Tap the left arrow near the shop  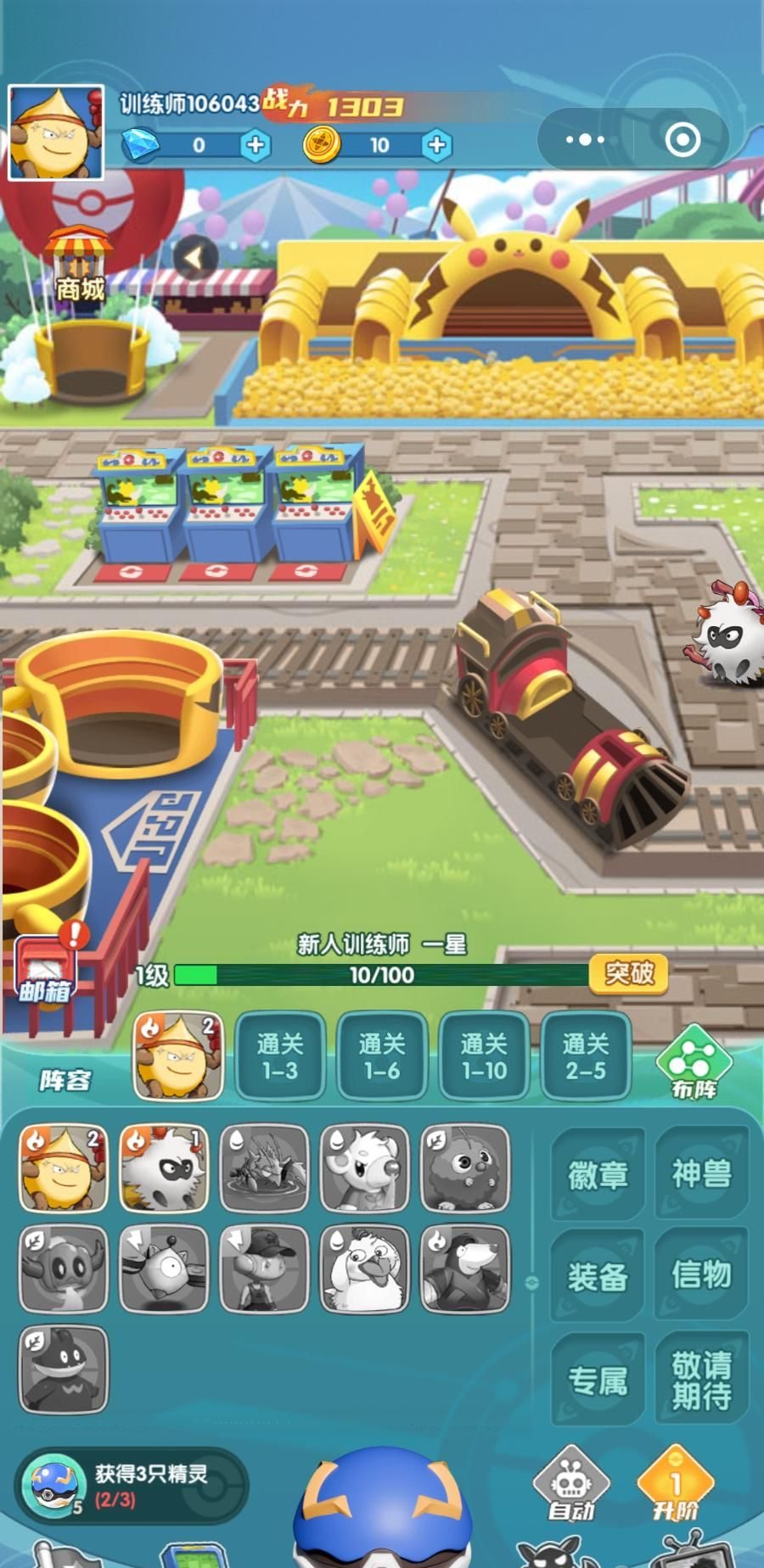click(x=195, y=257)
